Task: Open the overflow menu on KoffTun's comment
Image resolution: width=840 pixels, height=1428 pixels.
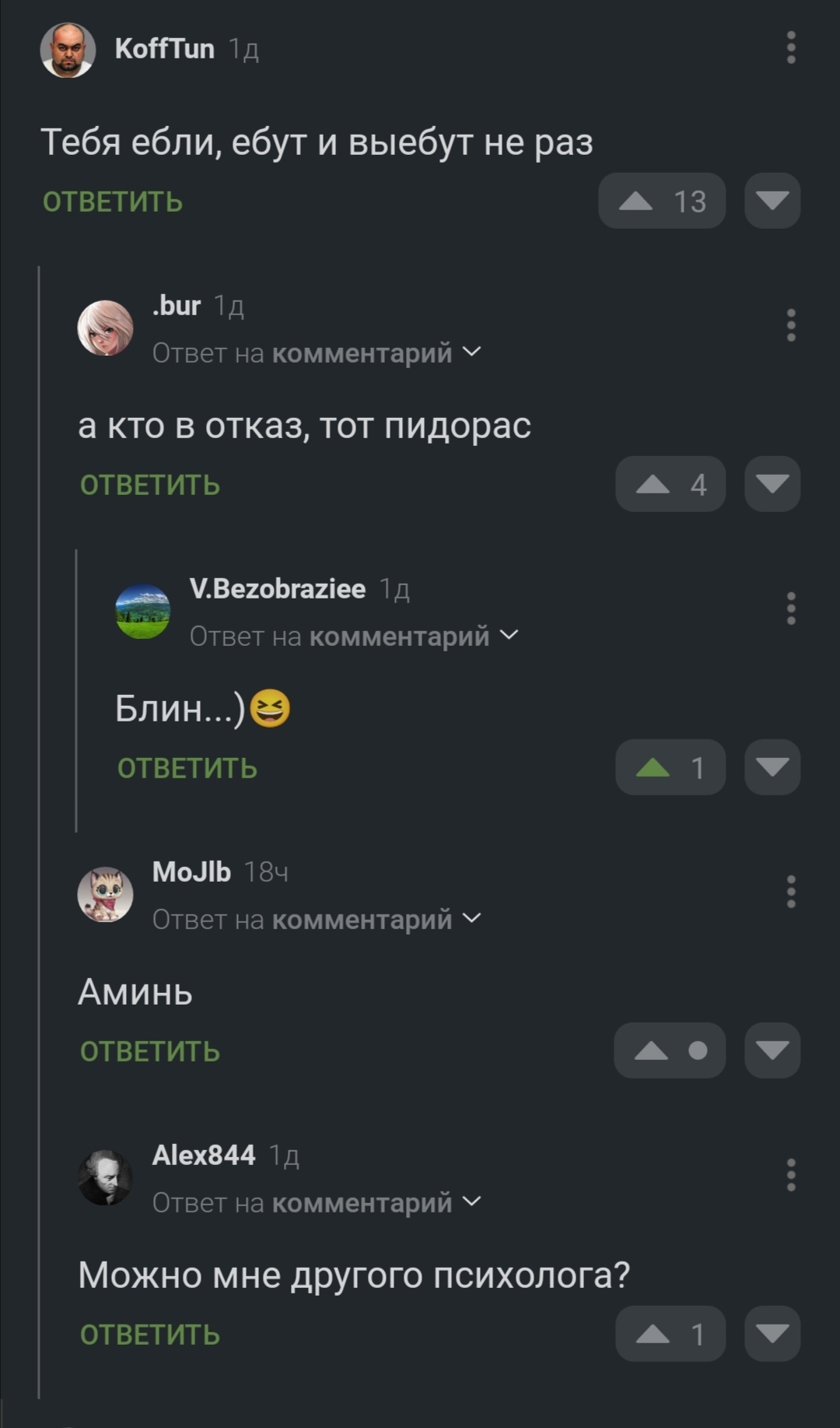Action: click(790, 47)
